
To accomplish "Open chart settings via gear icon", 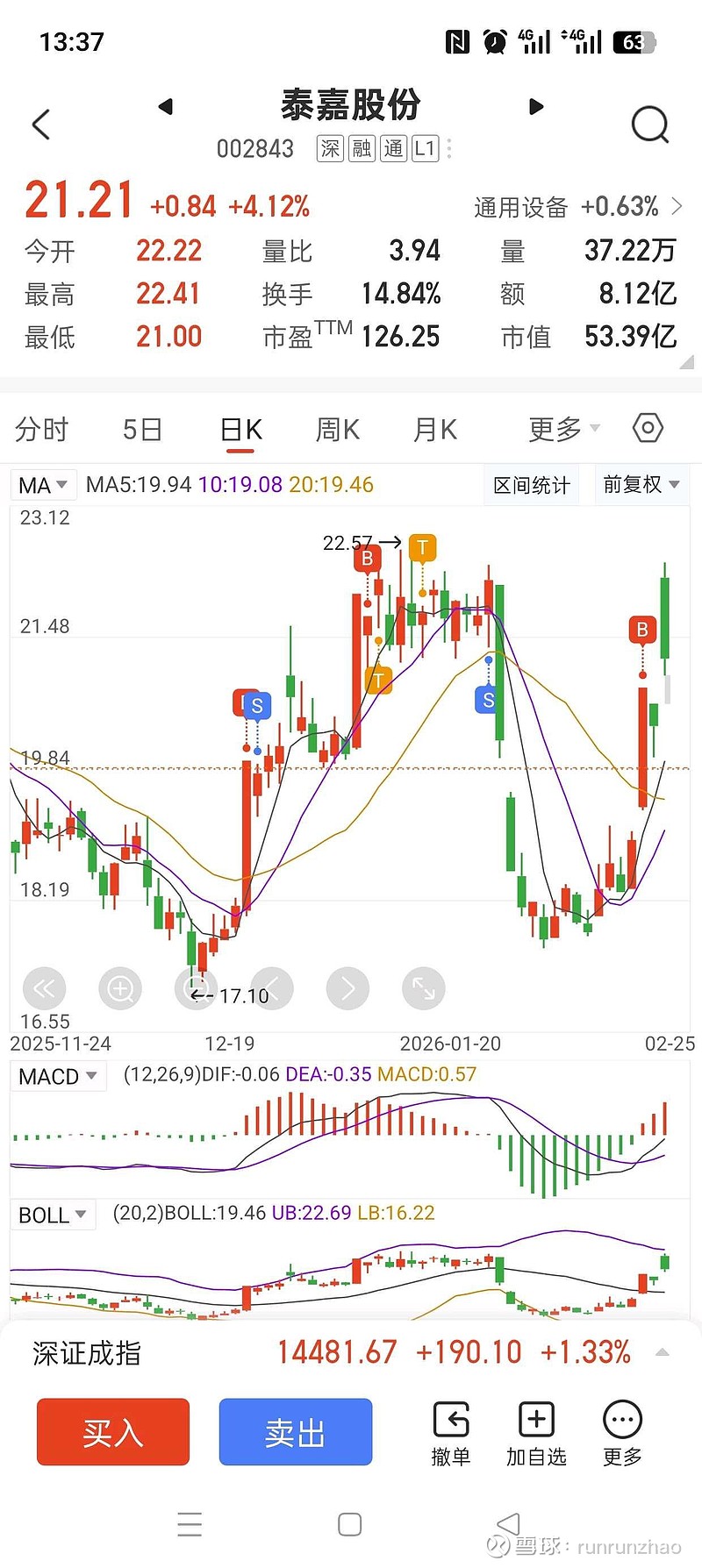I will pyautogui.click(x=647, y=427).
